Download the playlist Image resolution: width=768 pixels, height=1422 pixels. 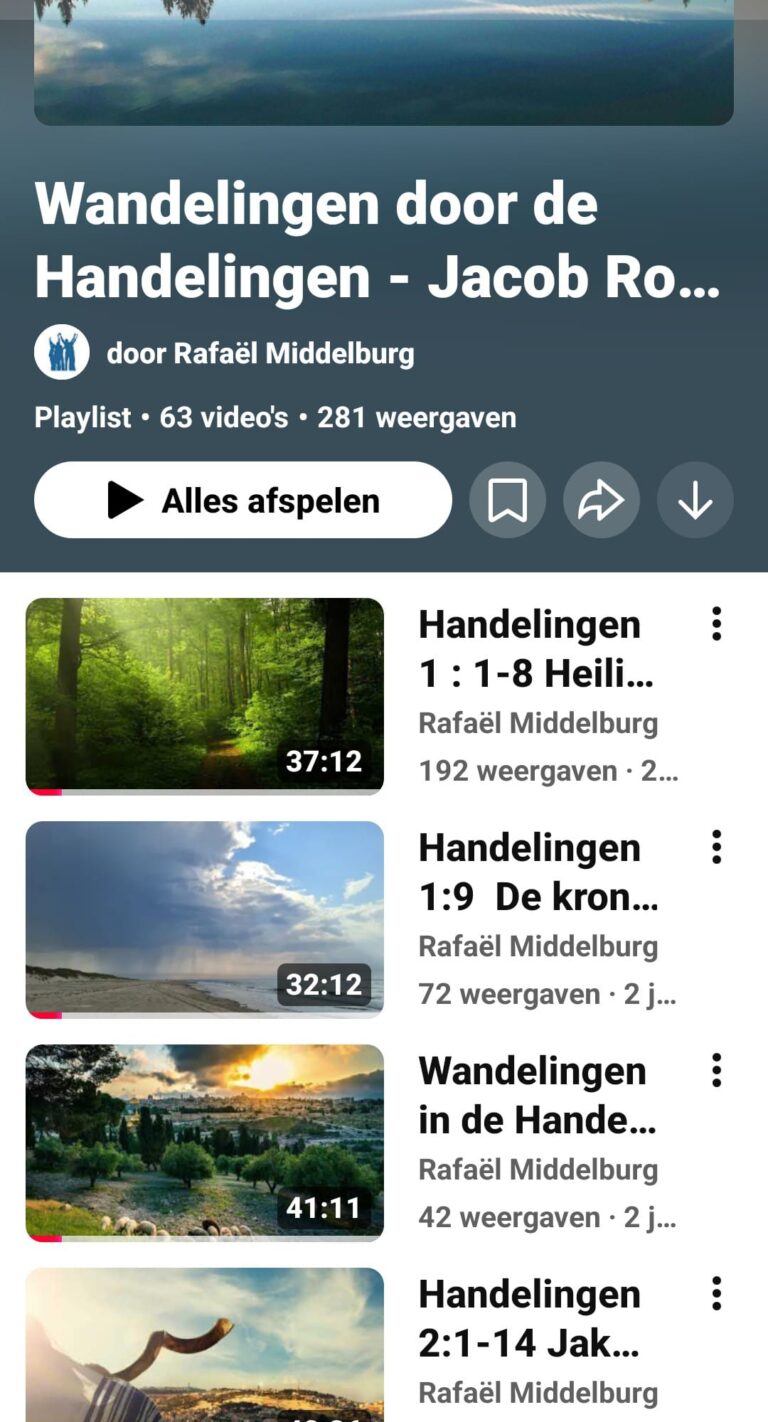coord(695,500)
